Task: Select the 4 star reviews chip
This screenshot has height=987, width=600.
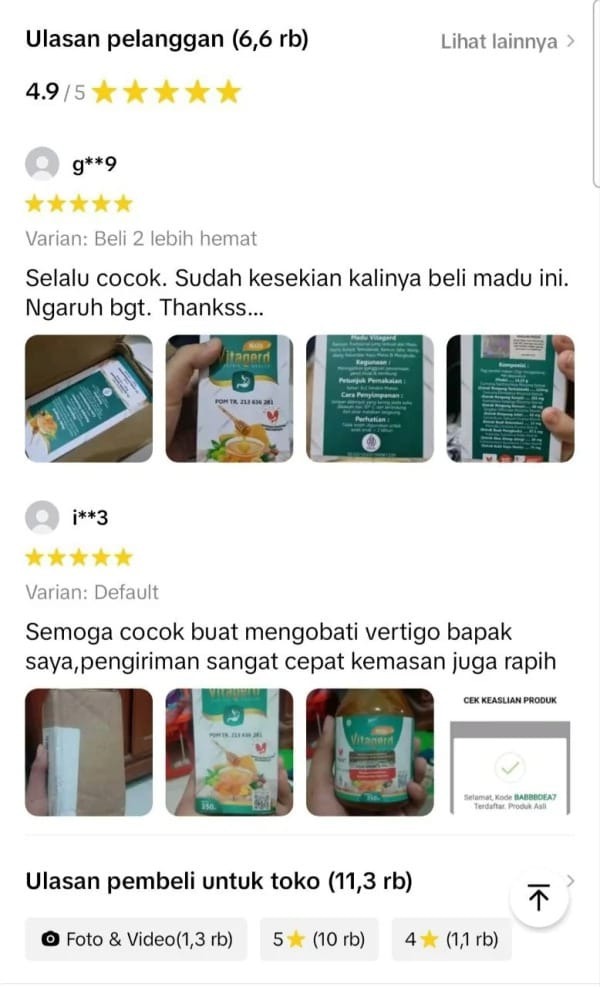Action: [451, 939]
